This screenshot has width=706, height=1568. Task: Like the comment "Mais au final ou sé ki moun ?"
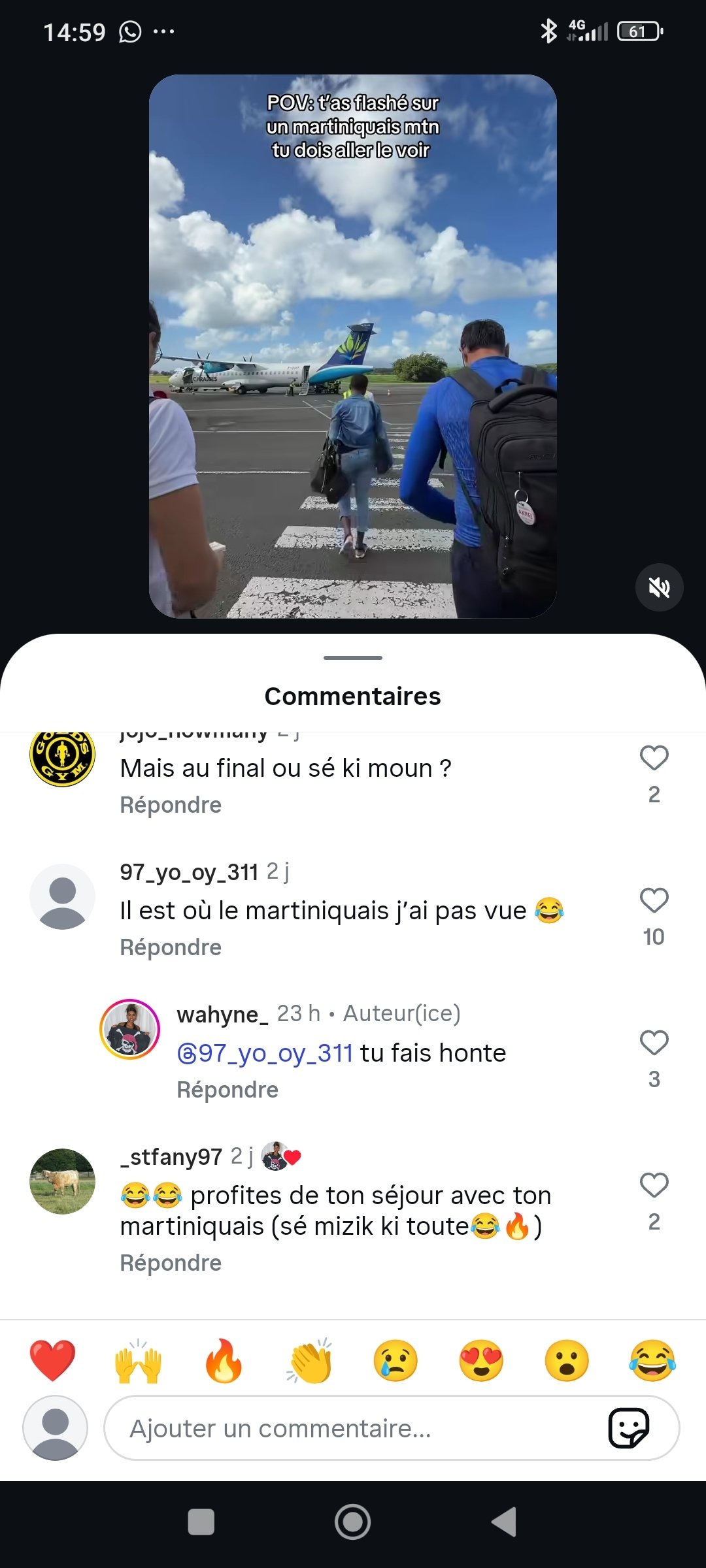pyautogui.click(x=654, y=759)
